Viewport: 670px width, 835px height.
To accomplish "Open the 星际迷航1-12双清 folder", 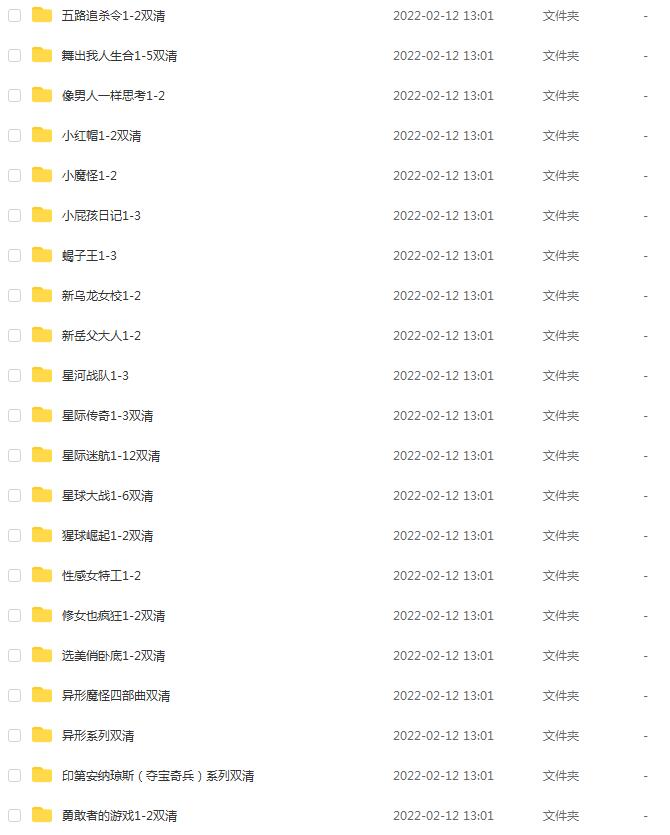I will coord(110,456).
